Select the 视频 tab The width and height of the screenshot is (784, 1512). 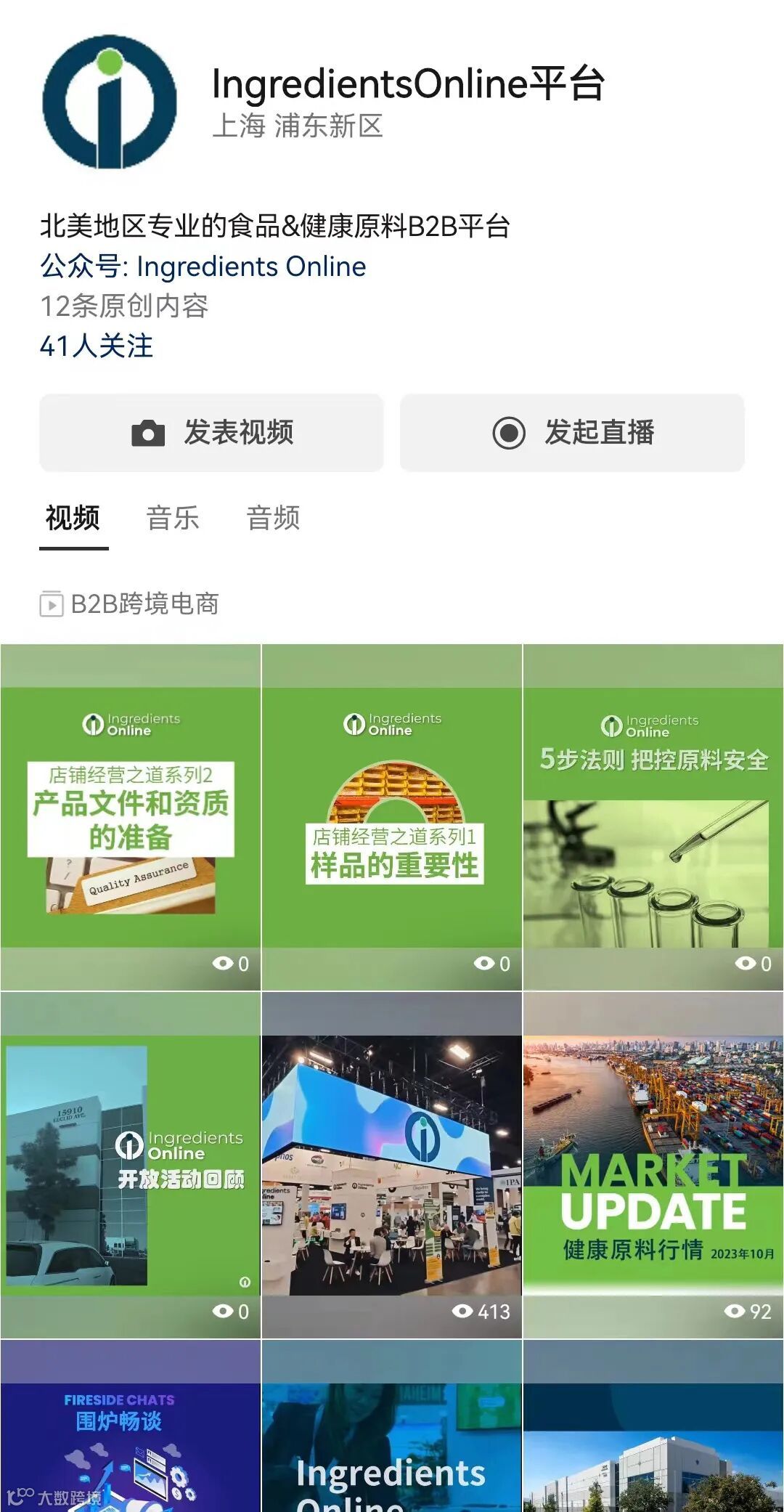tap(73, 519)
